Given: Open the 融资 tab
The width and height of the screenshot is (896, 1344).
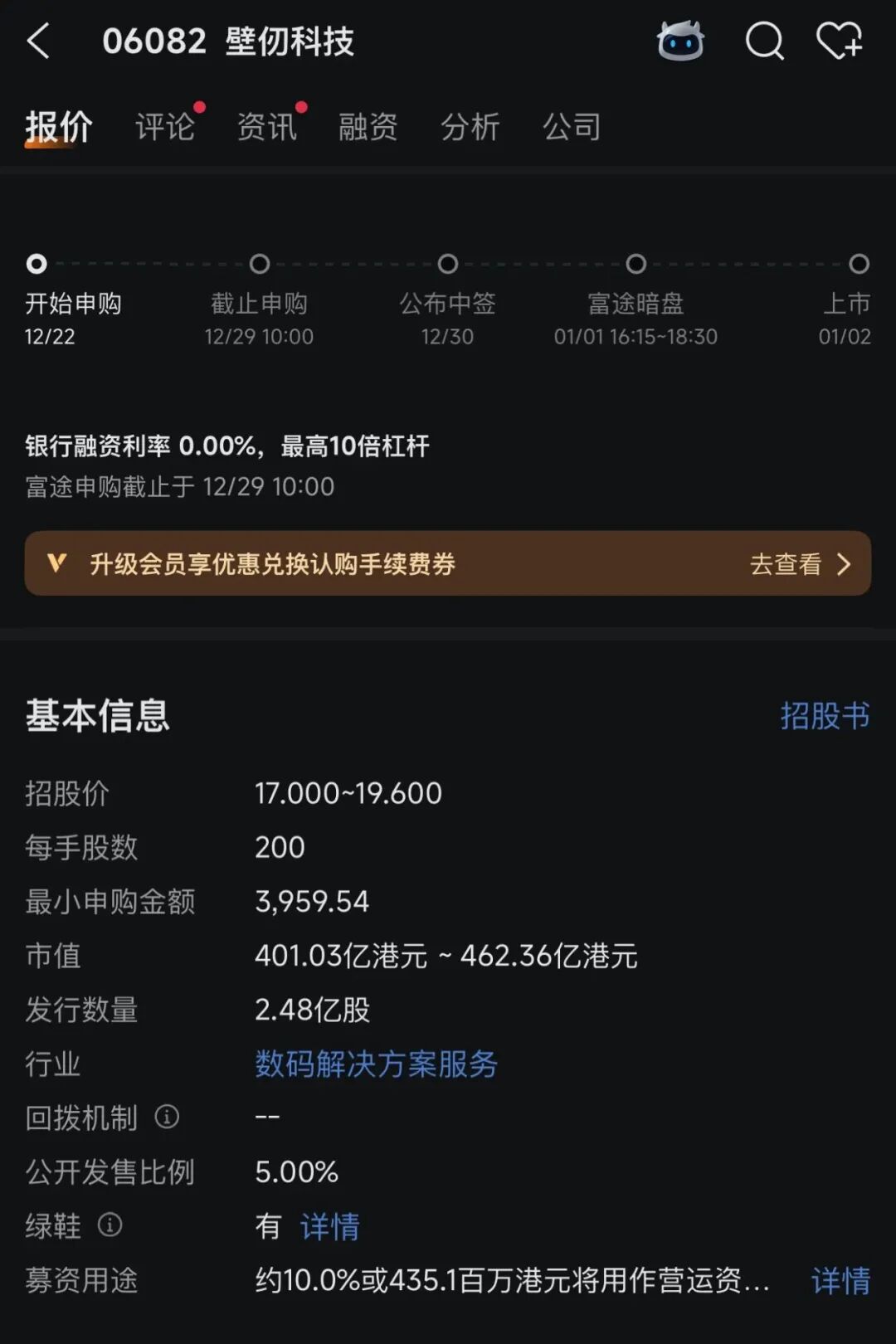Looking at the screenshot, I should pos(368,126).
